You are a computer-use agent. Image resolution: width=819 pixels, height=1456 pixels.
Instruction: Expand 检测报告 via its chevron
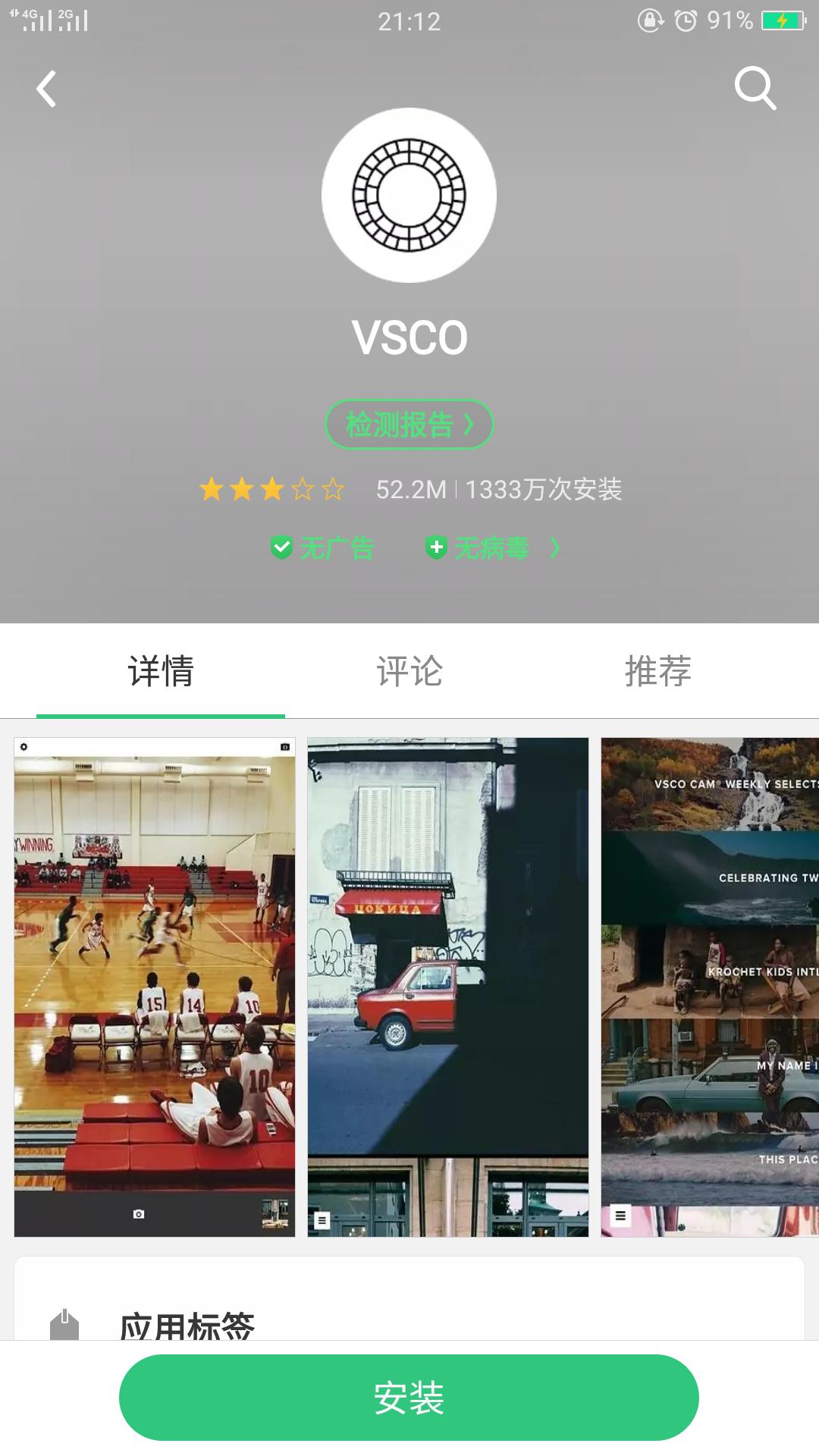(x=470, y=425)
